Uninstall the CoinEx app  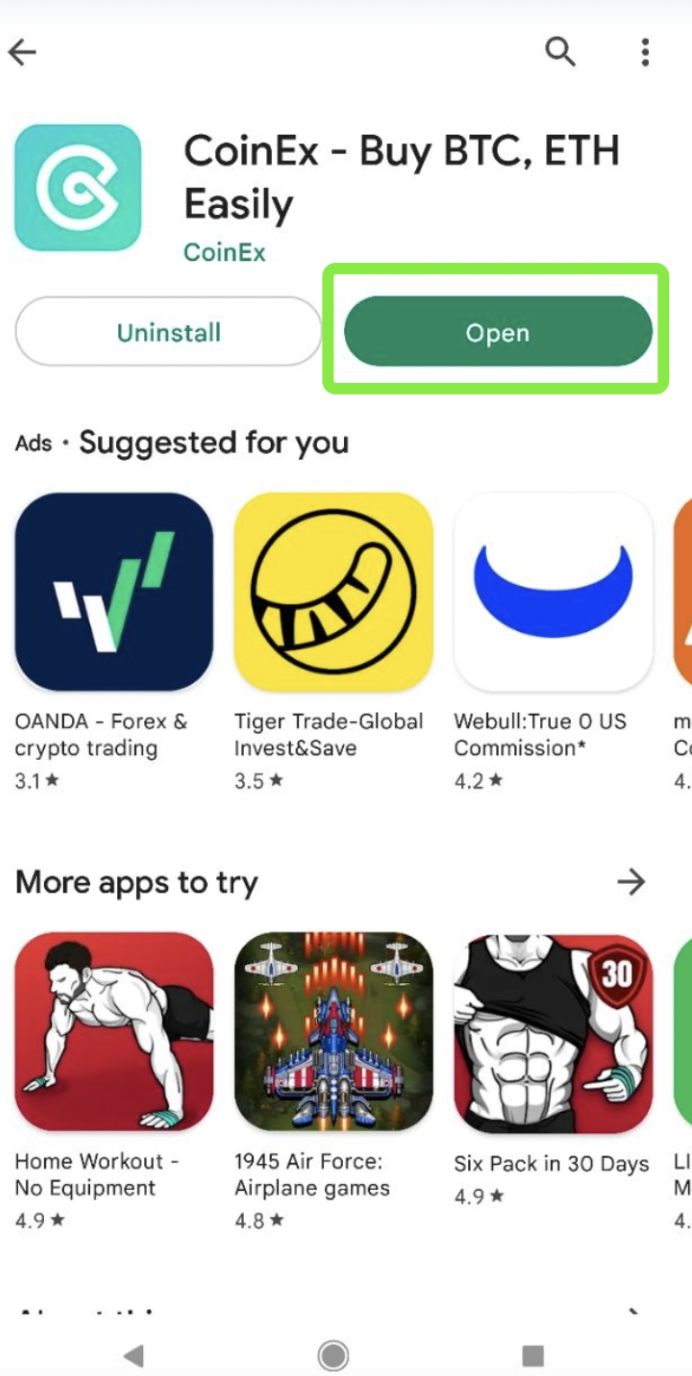click(168, 332)
